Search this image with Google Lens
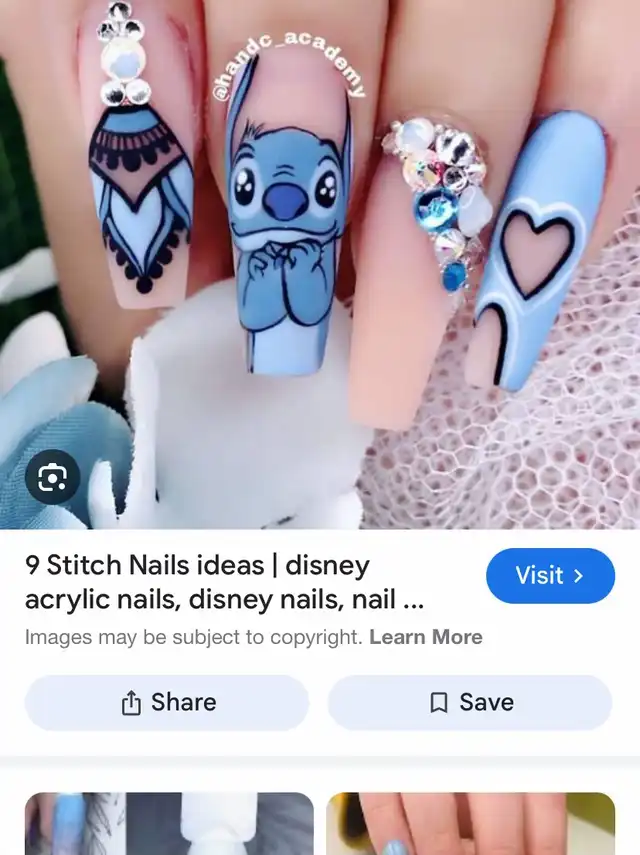Viewport: 640px width, 855px height. (x=52, y=479)
